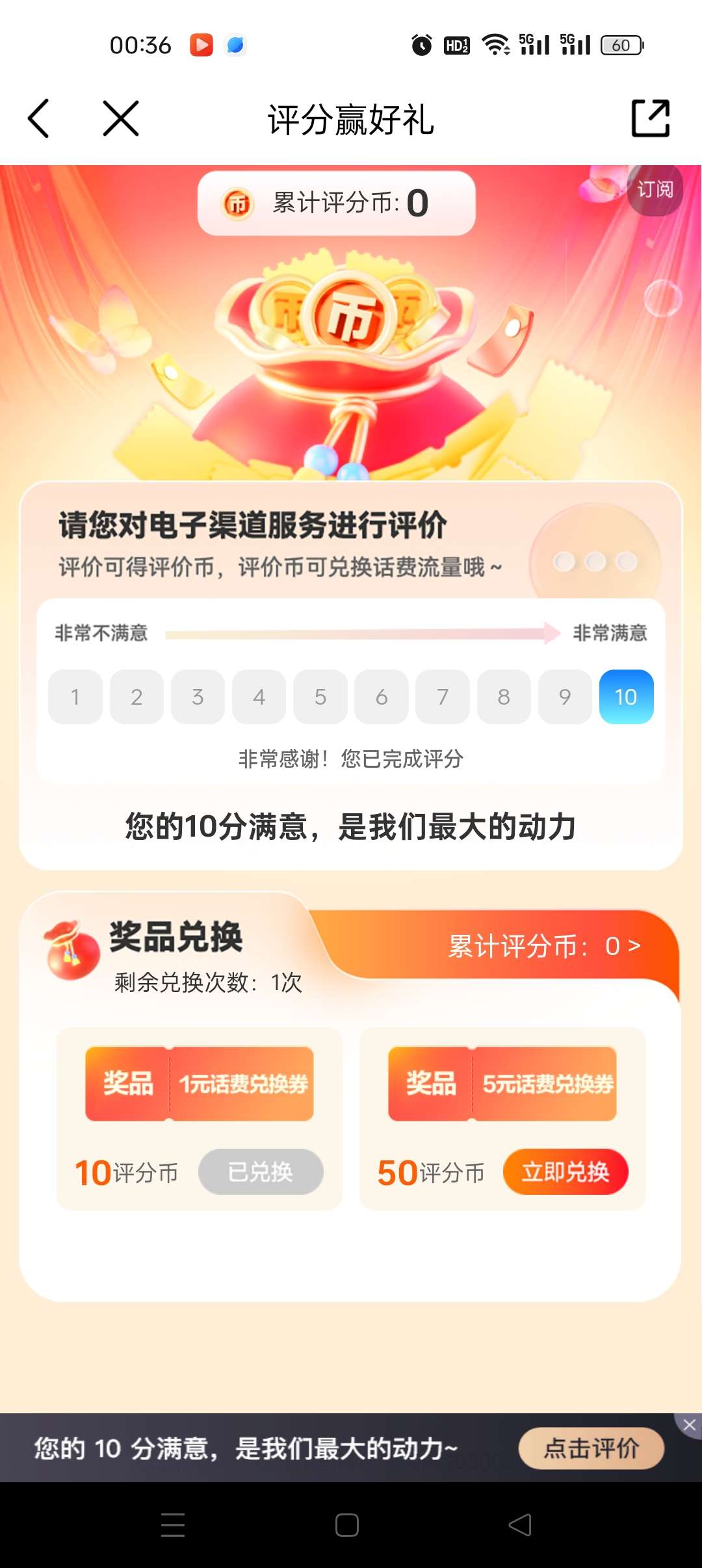Select rating score 1
Viewport: 702px width, 1568px height.
(75, 697)
